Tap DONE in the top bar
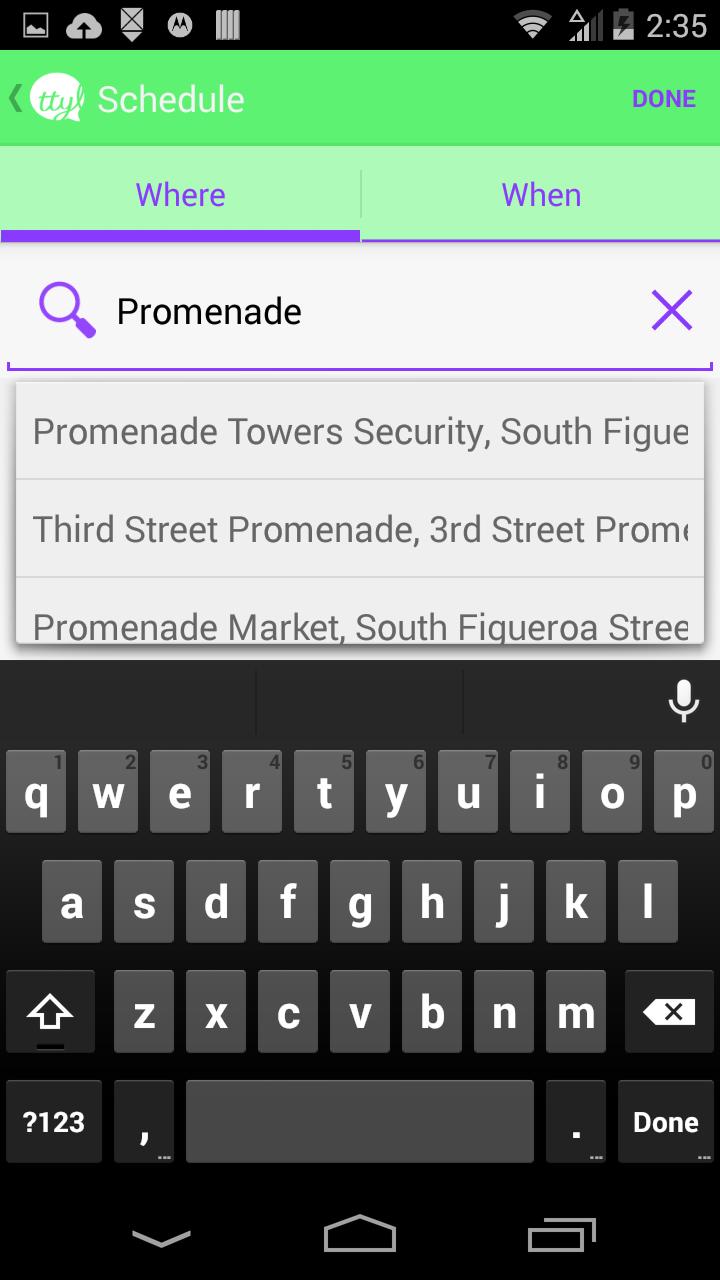The width and height of the screenshot is (720, 1280). click(x=664, y=99)
